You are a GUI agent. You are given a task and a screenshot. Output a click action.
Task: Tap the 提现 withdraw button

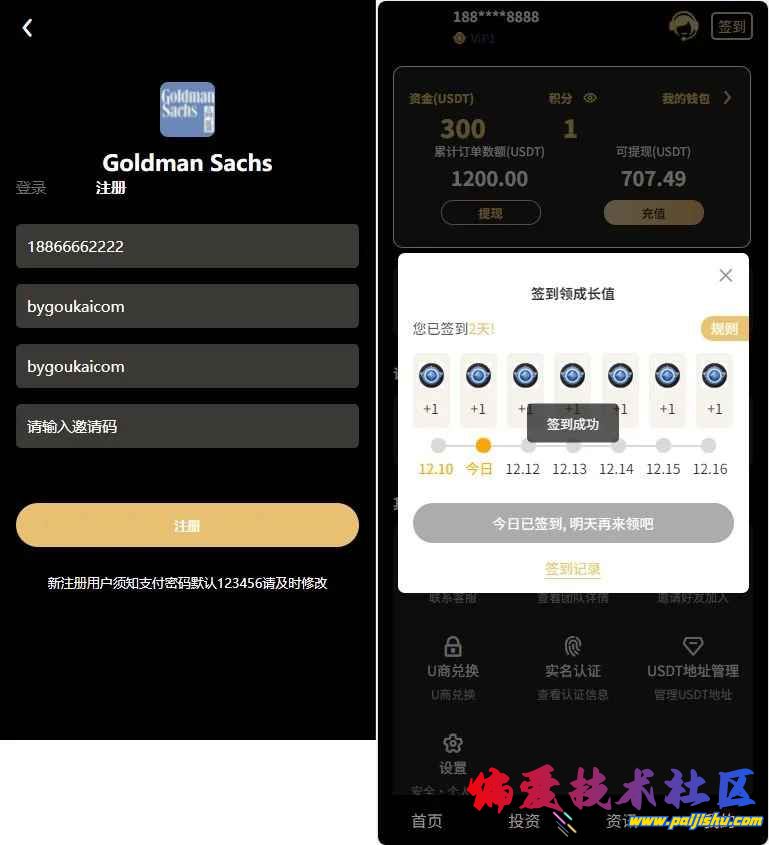point(490,213)
